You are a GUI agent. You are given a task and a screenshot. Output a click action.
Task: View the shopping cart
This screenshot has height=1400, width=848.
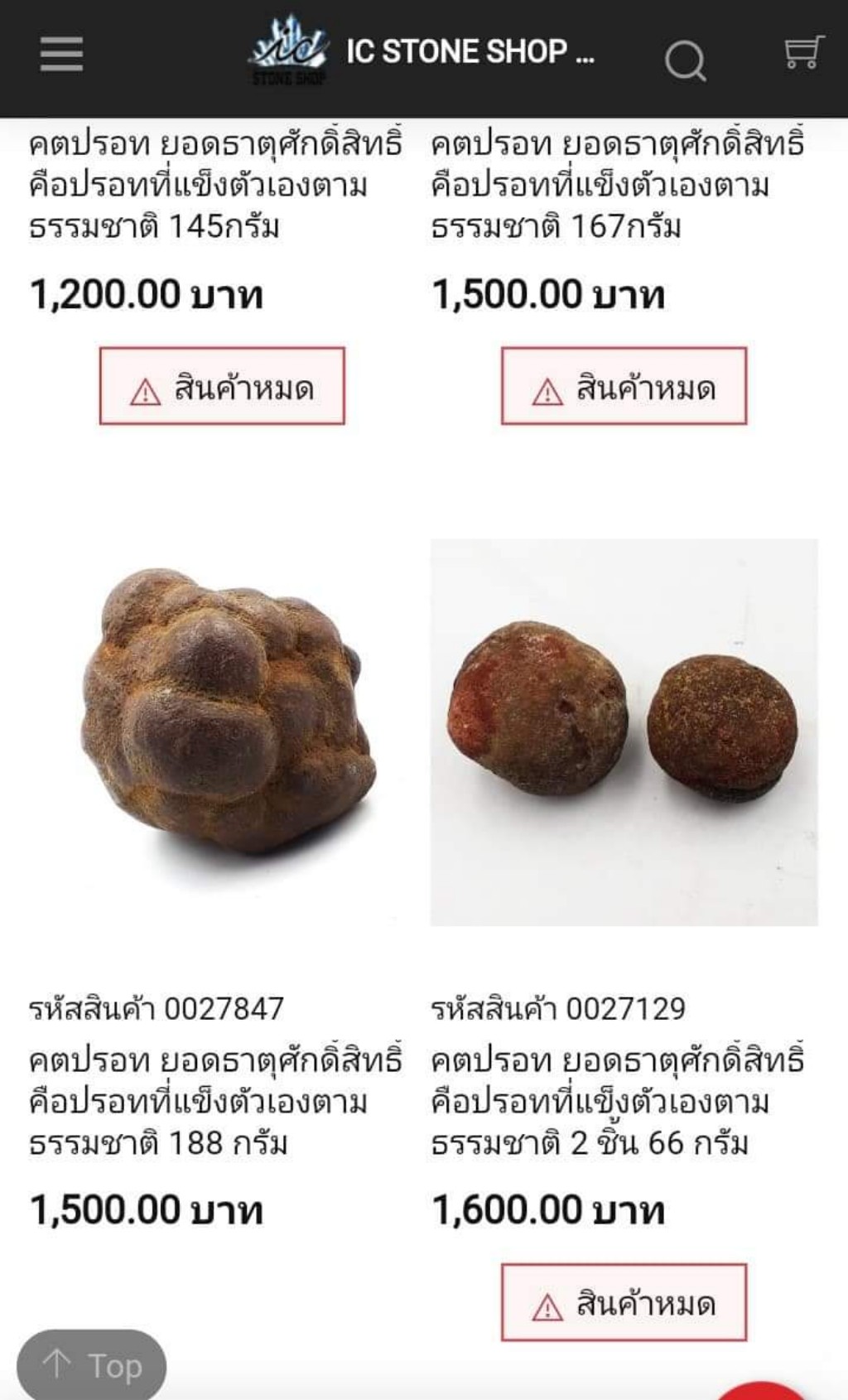point(803,51)
